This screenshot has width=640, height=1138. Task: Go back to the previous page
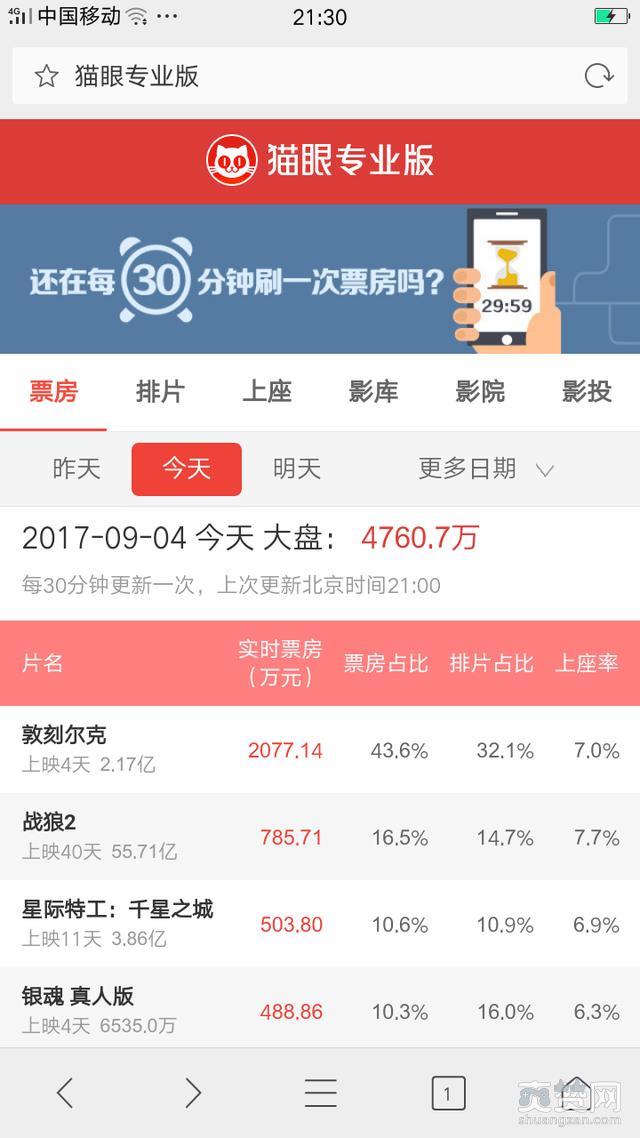click(65, 1093)
